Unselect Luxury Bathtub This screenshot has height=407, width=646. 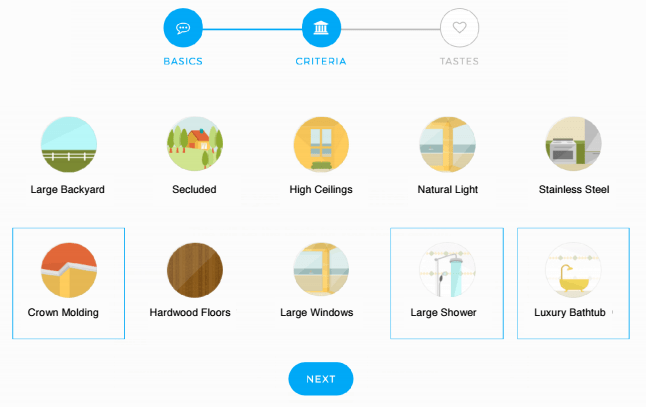tap(573, 283)
